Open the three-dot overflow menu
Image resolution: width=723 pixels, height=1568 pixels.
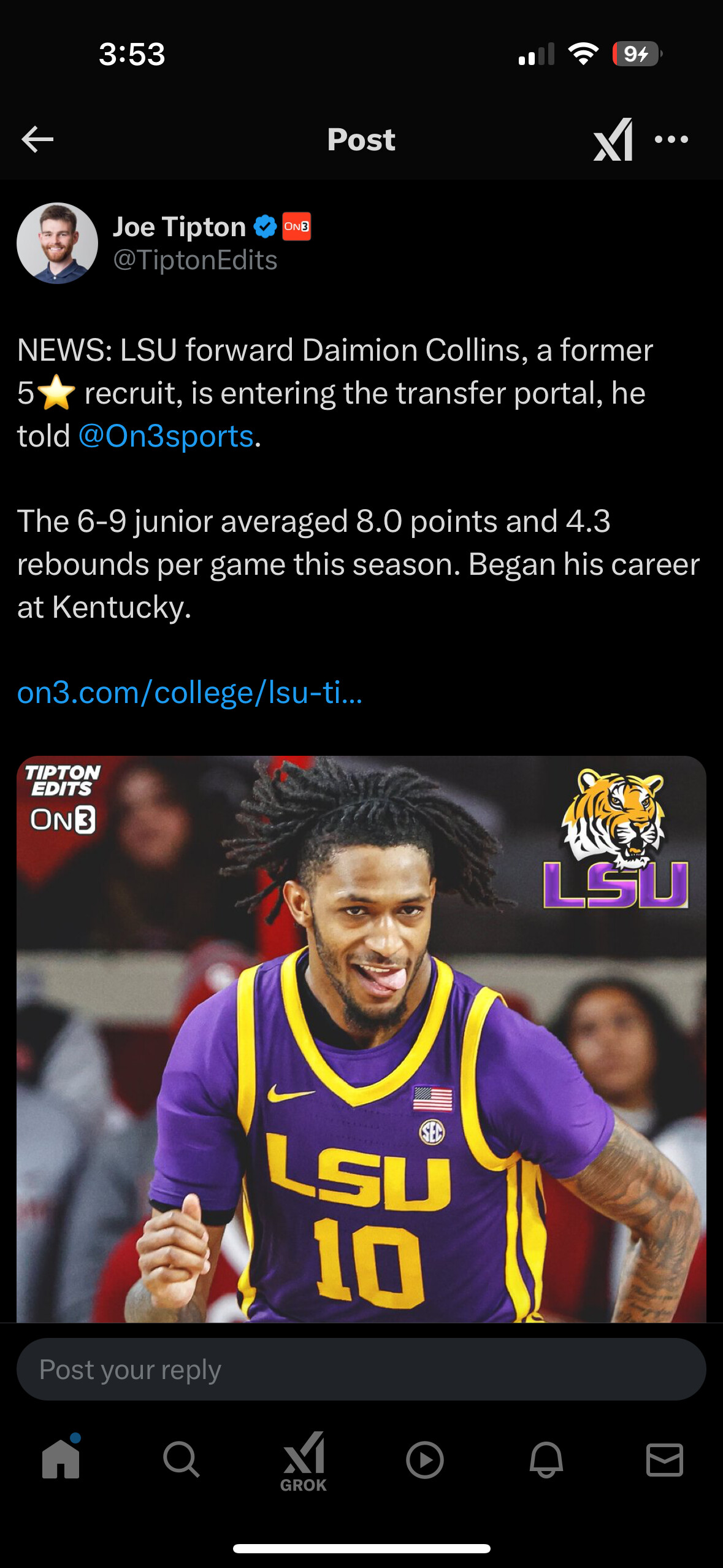click(671, 139)
